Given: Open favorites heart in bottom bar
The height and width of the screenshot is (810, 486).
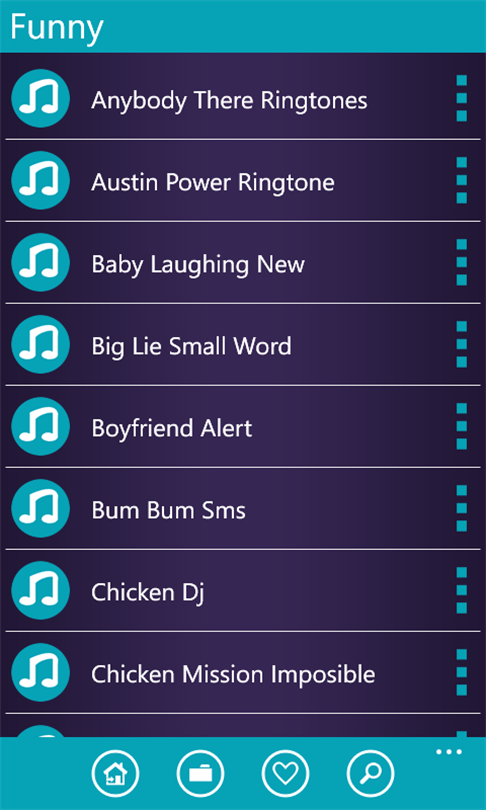Looking at the screenshot, I should pos(286,773).
